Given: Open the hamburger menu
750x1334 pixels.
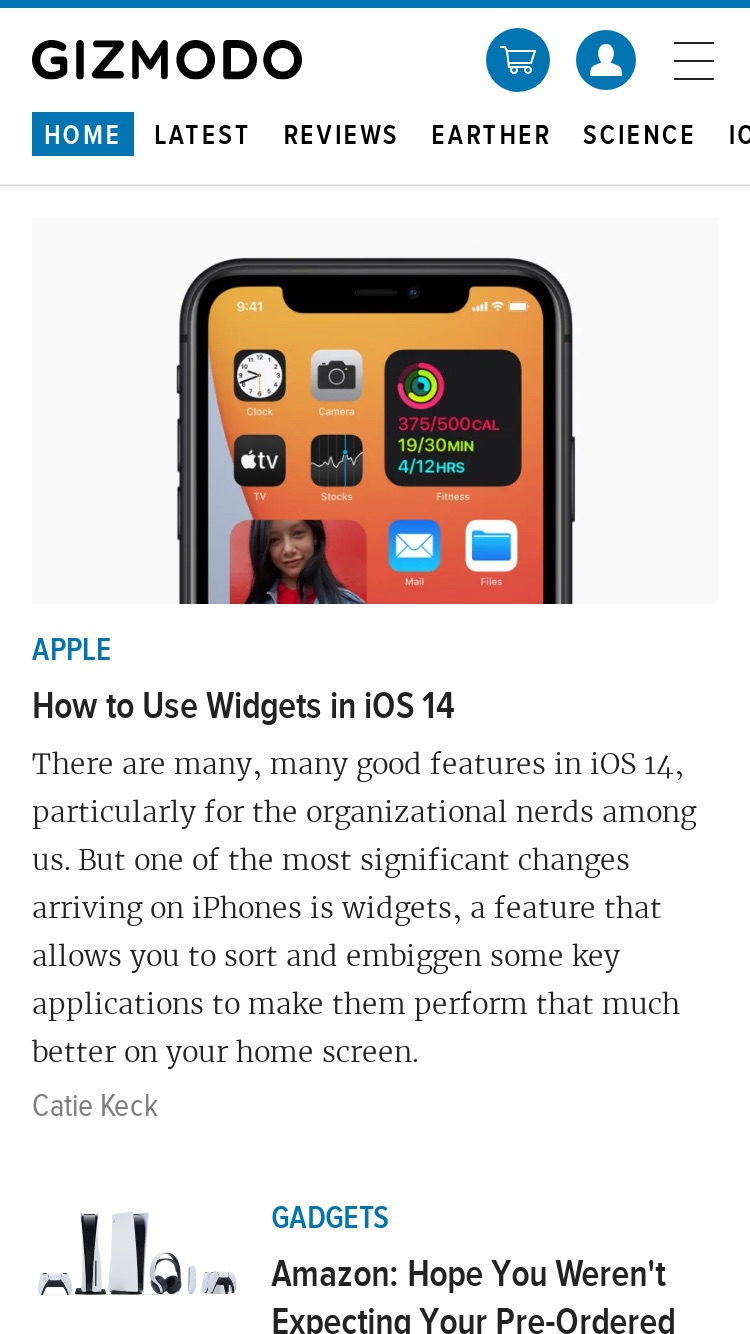Looking at the screenshot, I should pyautogui.click(x=694, y=61).
